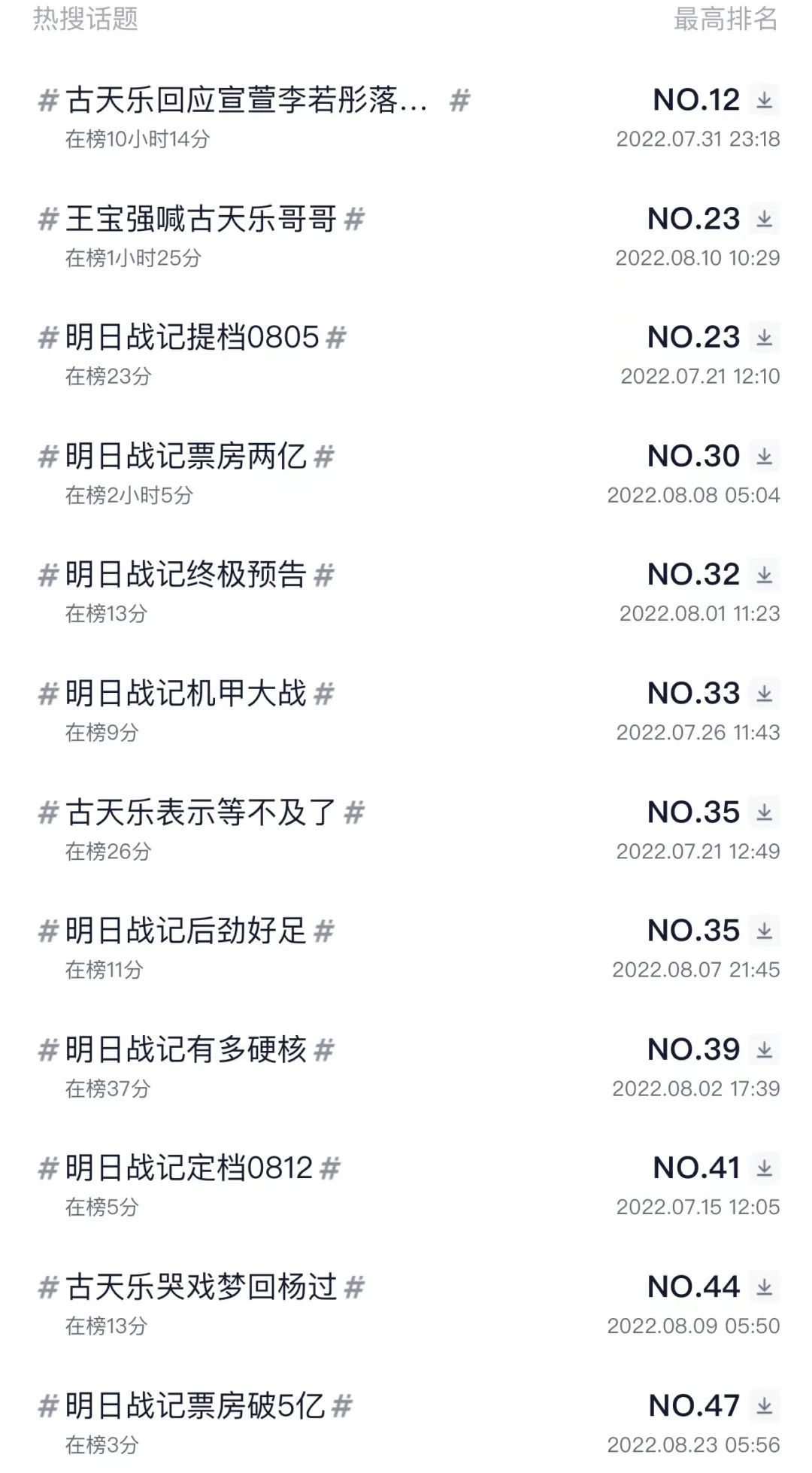Download the 明日战记有多硬核 ranking record
This screenshot has width=812, height=1473.
[x=765, y=1049]
